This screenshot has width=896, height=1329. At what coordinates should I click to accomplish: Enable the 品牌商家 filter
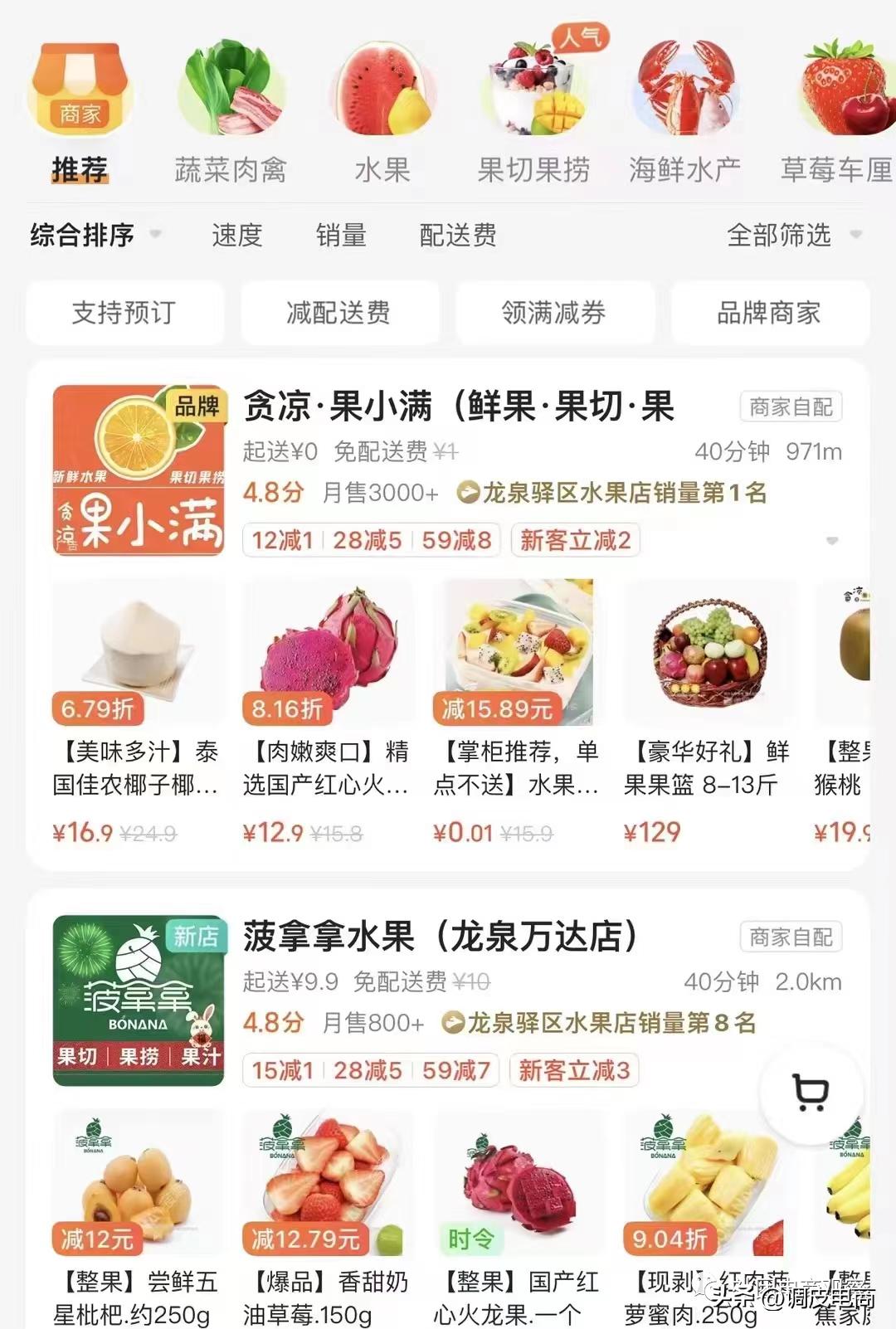click(769, 313)
